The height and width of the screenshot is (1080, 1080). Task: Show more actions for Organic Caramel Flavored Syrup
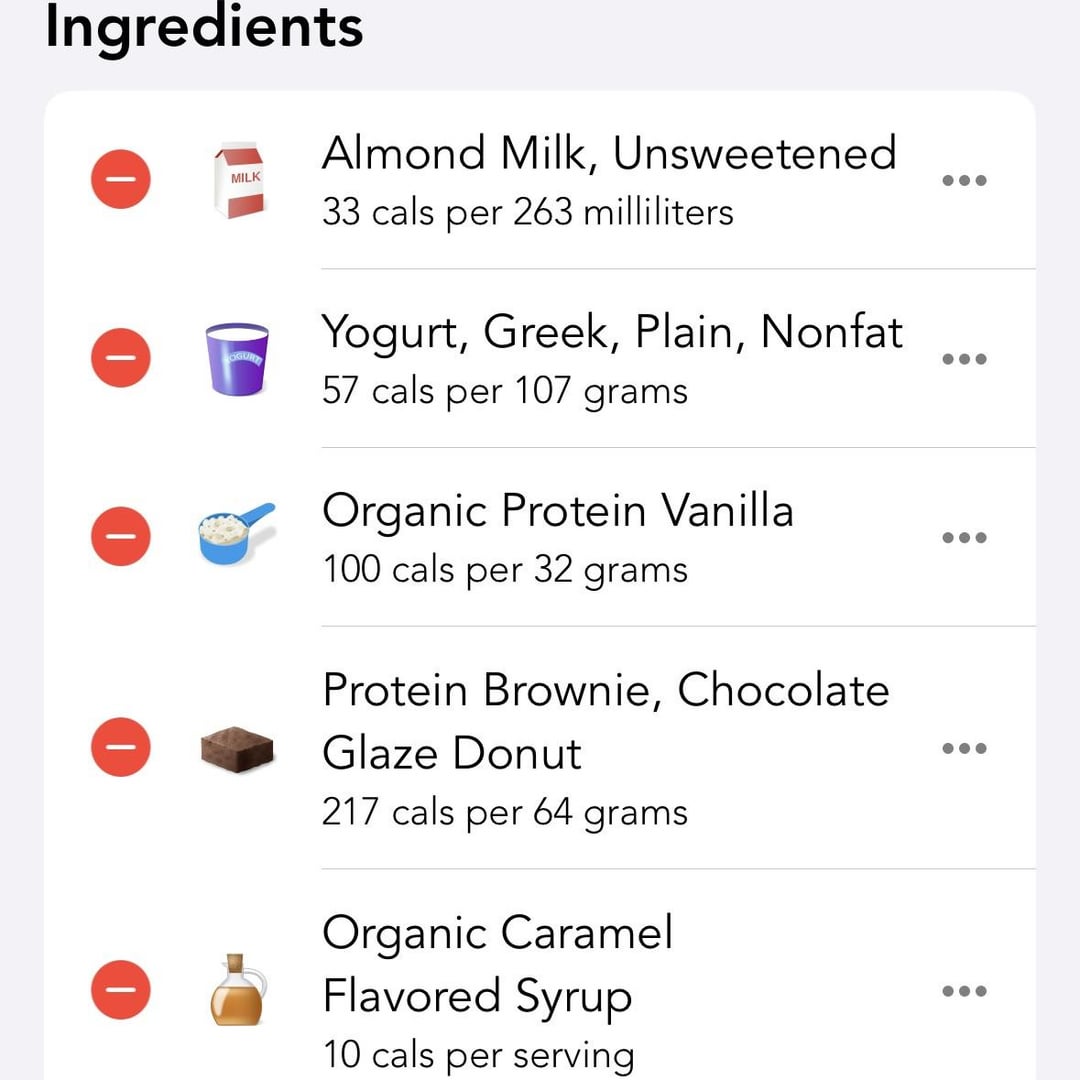click(964, 991)
